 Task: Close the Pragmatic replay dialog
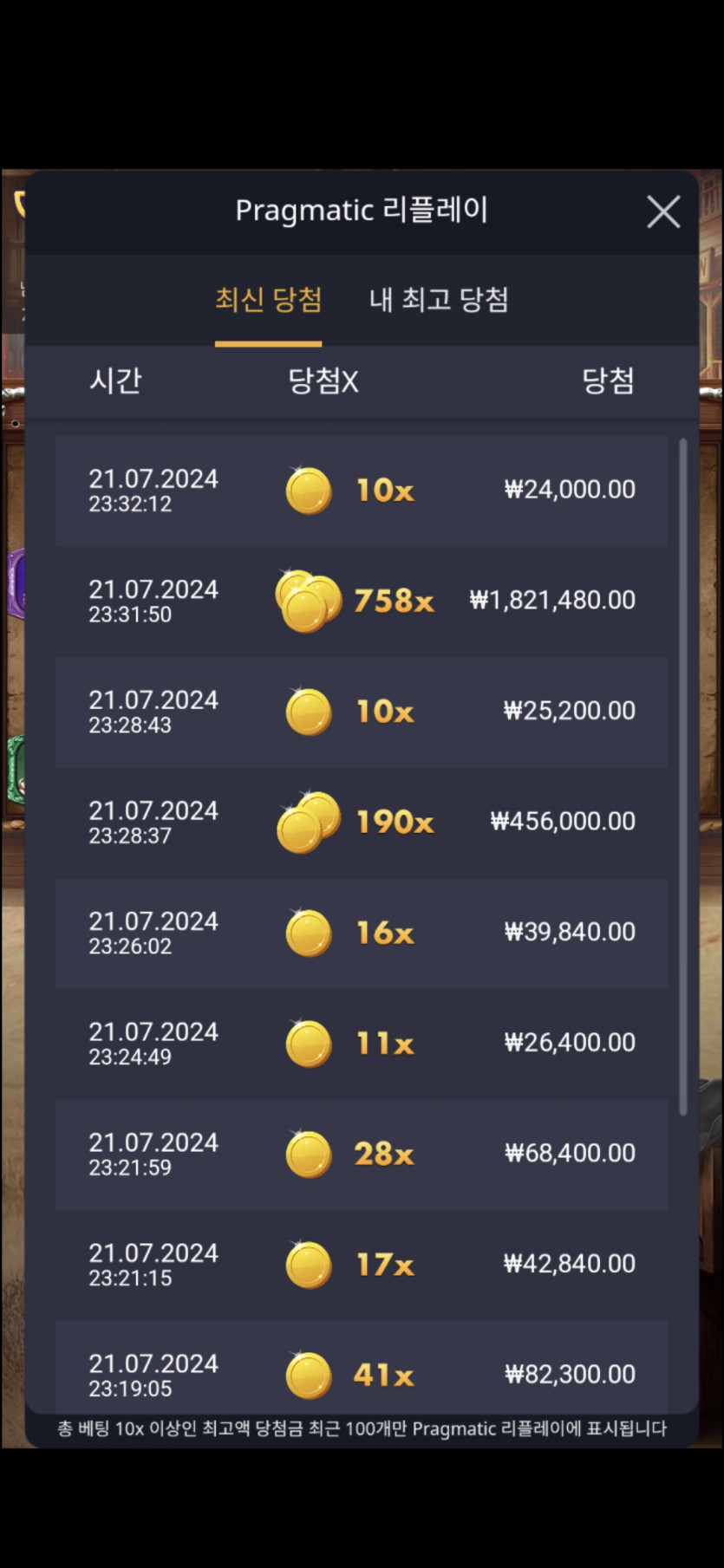tap(663, 211)
